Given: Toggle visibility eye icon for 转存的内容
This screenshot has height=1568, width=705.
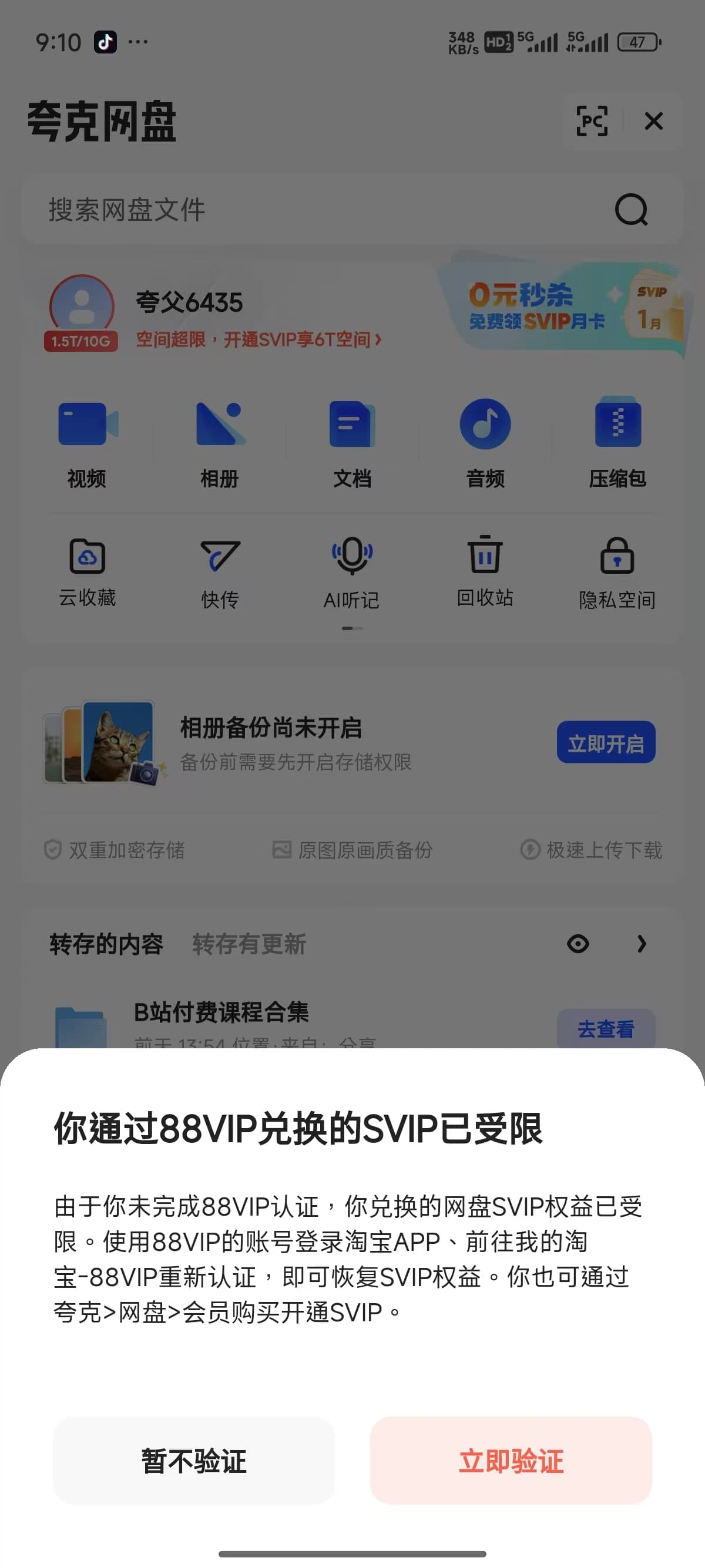Looking at the screenshot, I should (578, 944).
